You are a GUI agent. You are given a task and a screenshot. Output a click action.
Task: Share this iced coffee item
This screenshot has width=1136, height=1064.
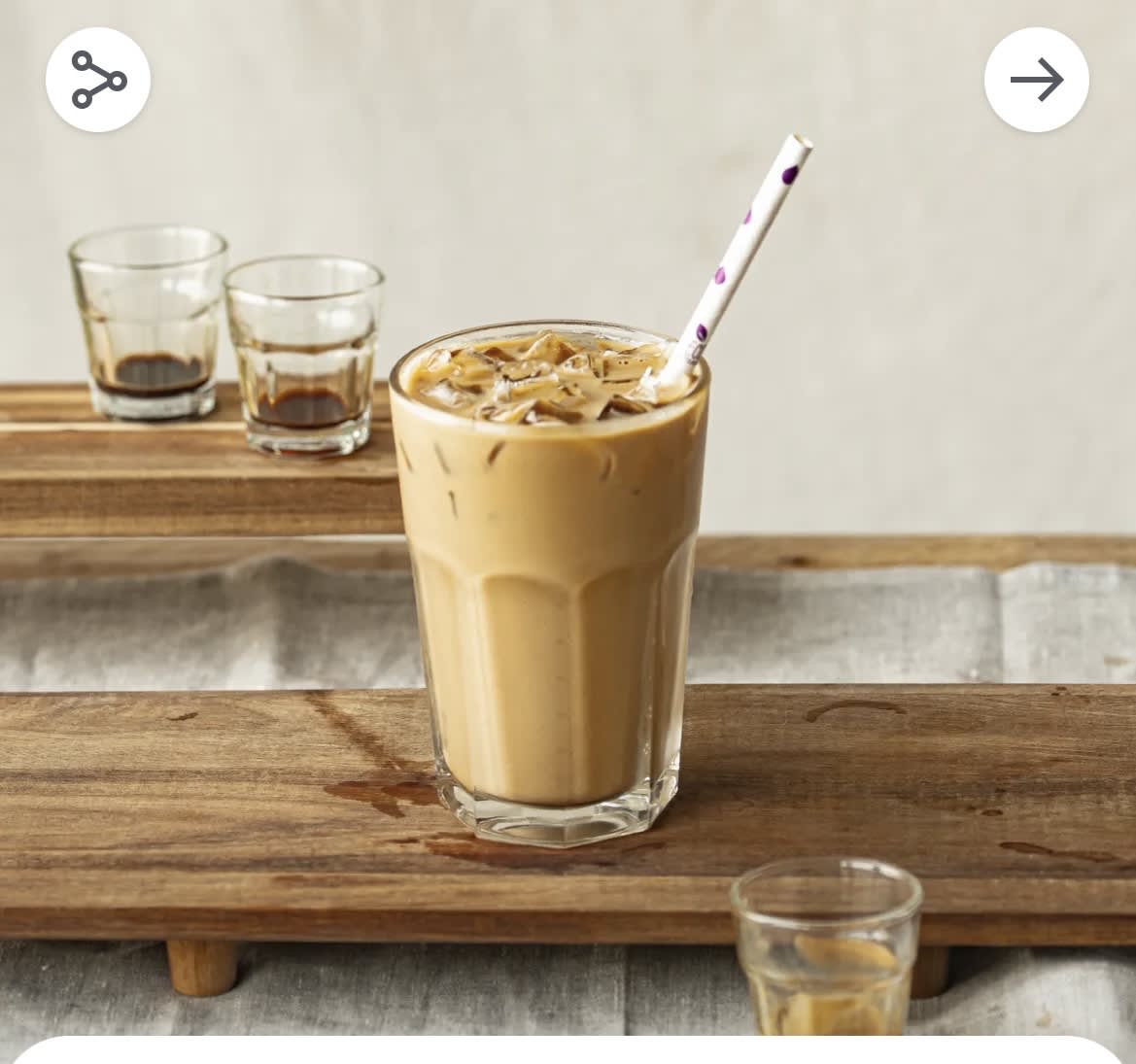point(98,80)
